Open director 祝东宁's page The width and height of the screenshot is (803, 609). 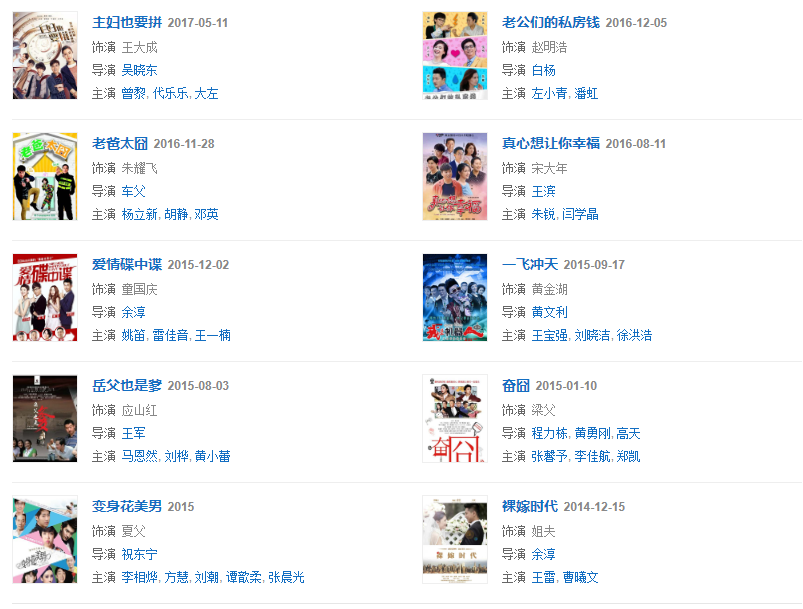(x=139, y=554)
